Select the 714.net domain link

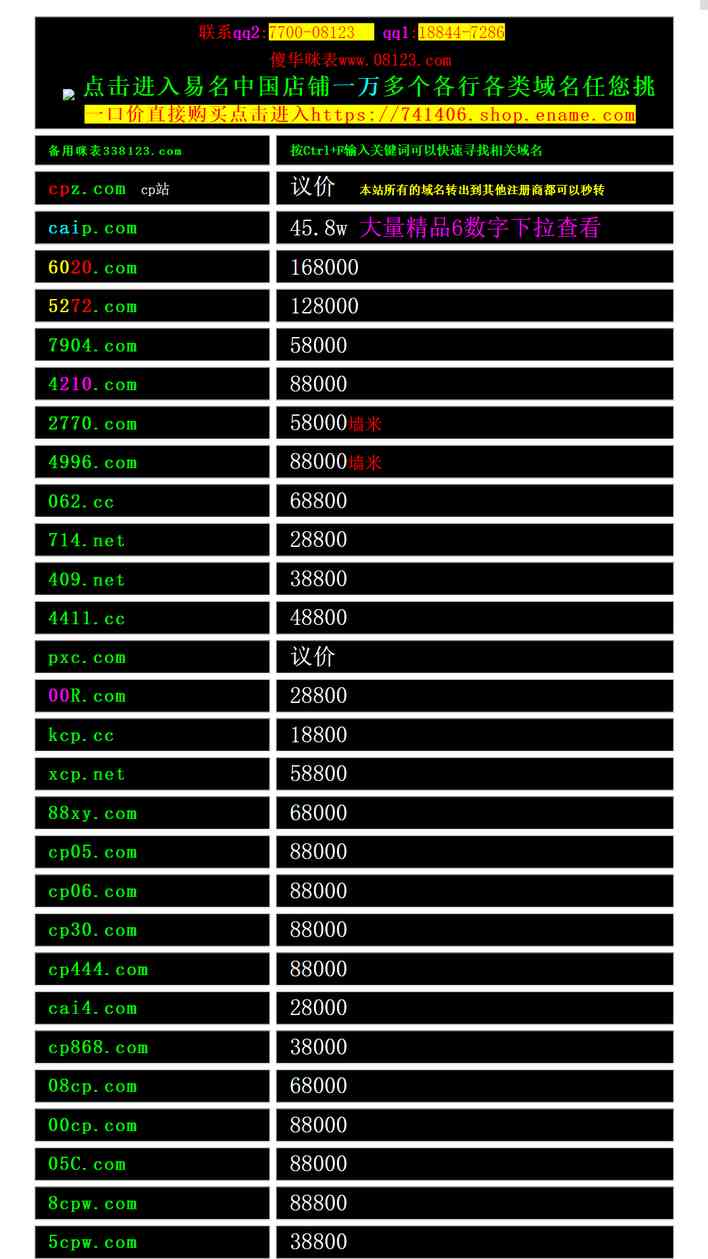86,540
